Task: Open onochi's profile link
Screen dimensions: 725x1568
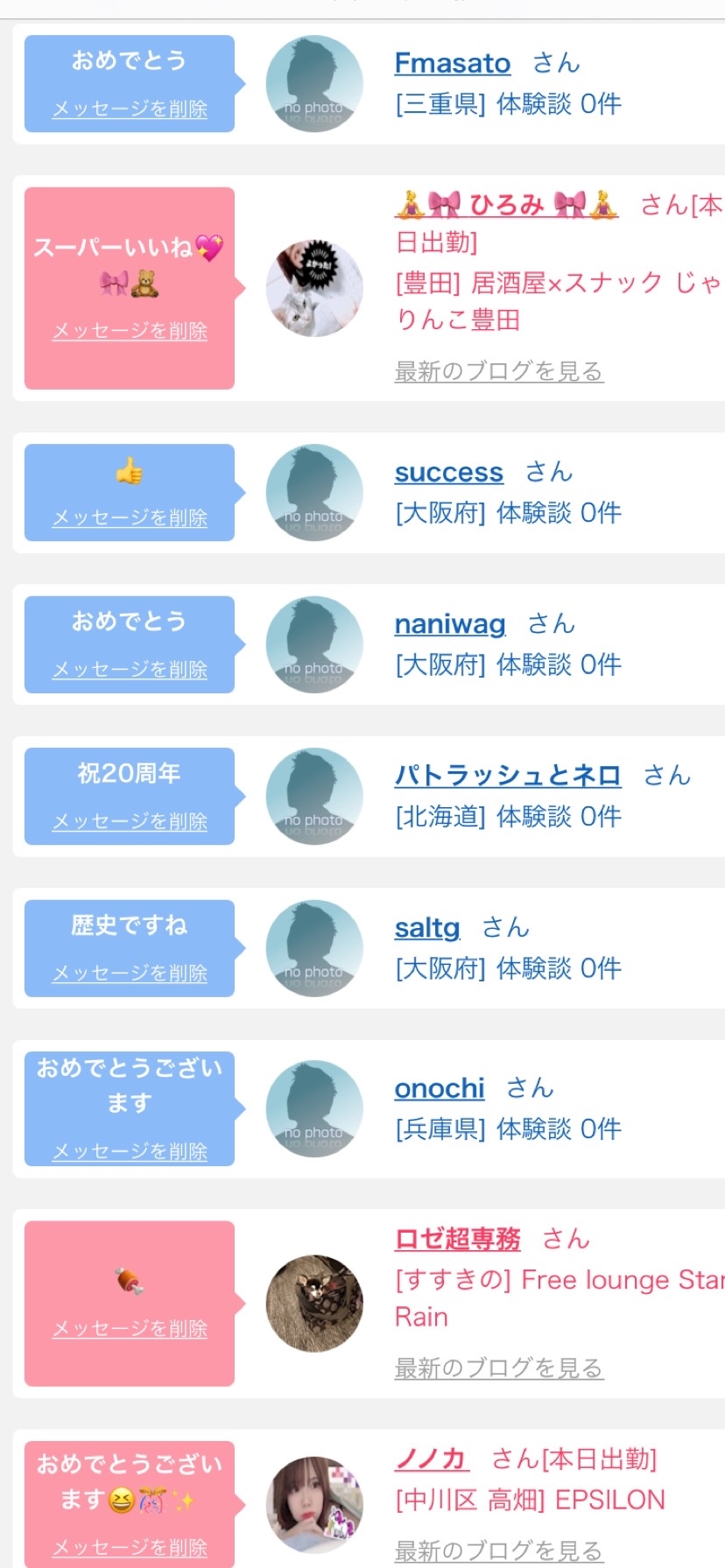Action: (x=440, y=1088)
